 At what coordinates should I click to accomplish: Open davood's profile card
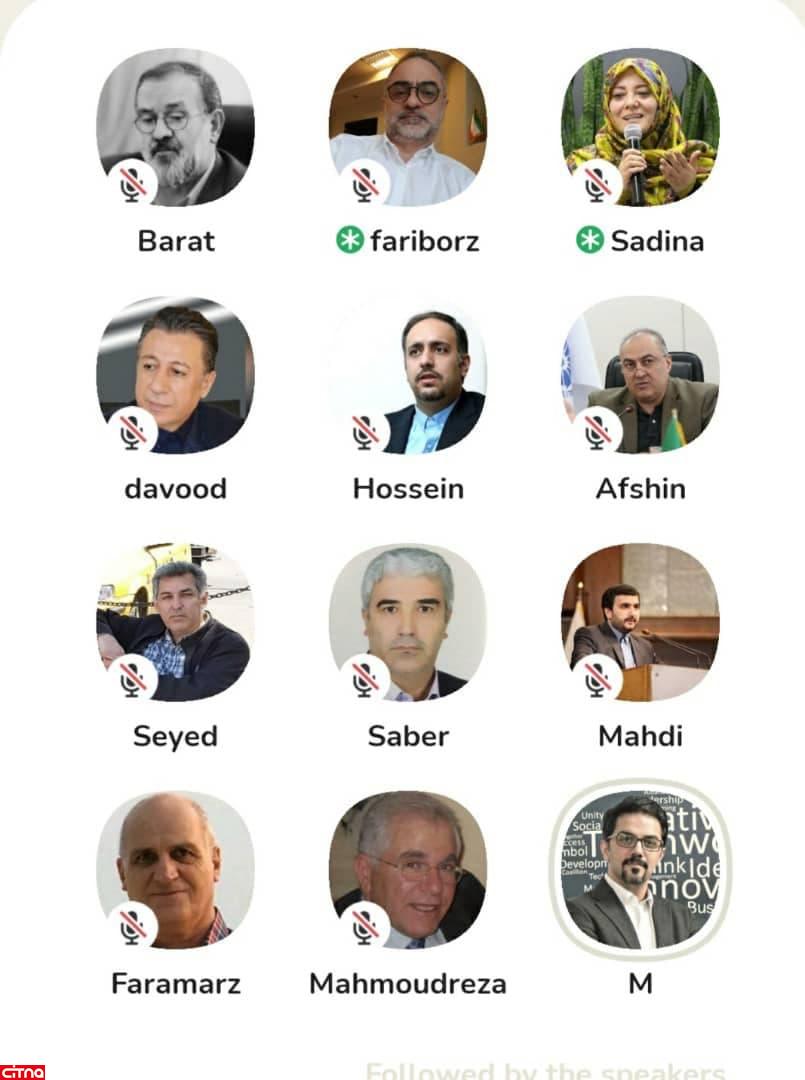(x=175, y=374)
